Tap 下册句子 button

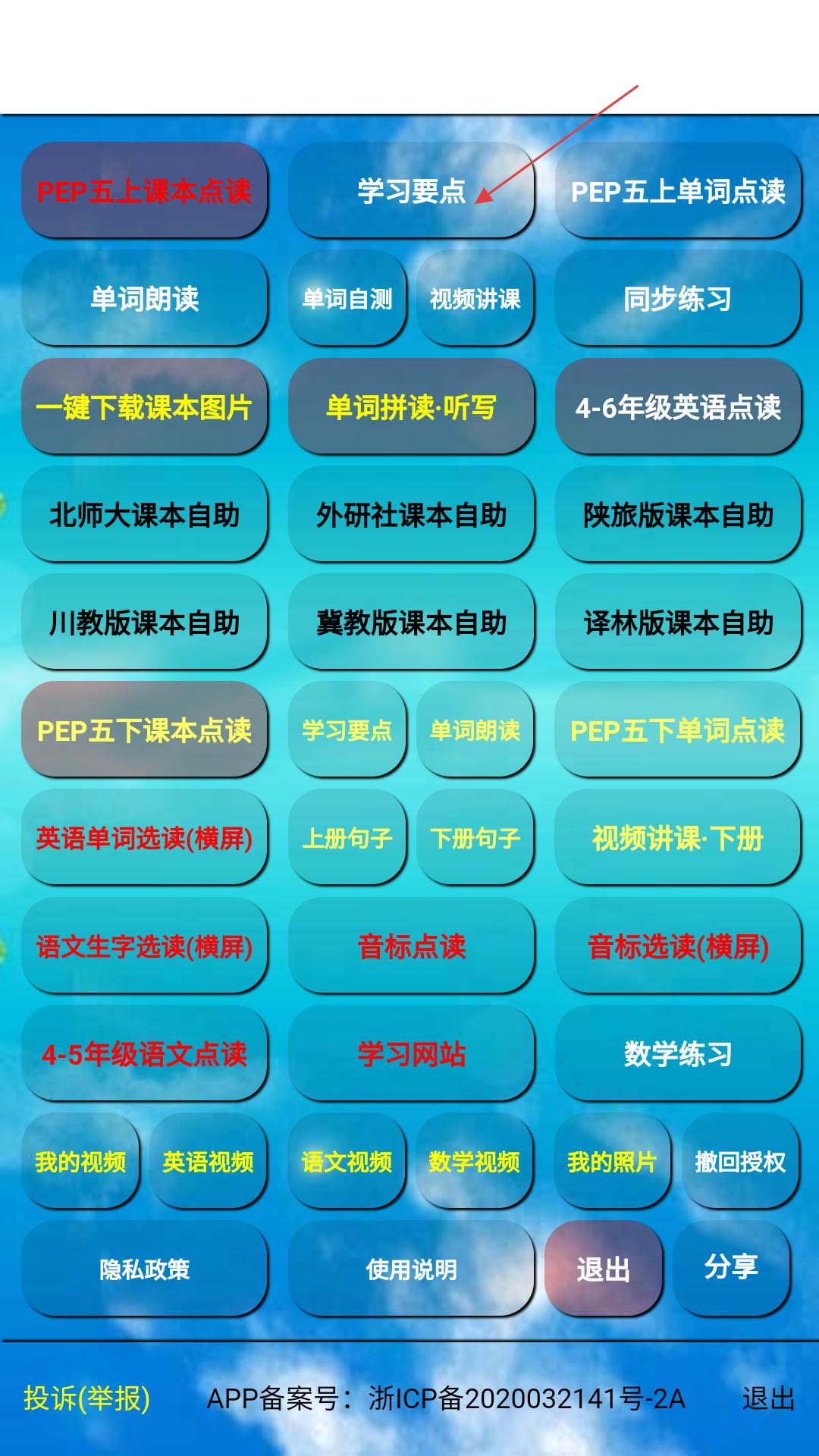[475, 837]
